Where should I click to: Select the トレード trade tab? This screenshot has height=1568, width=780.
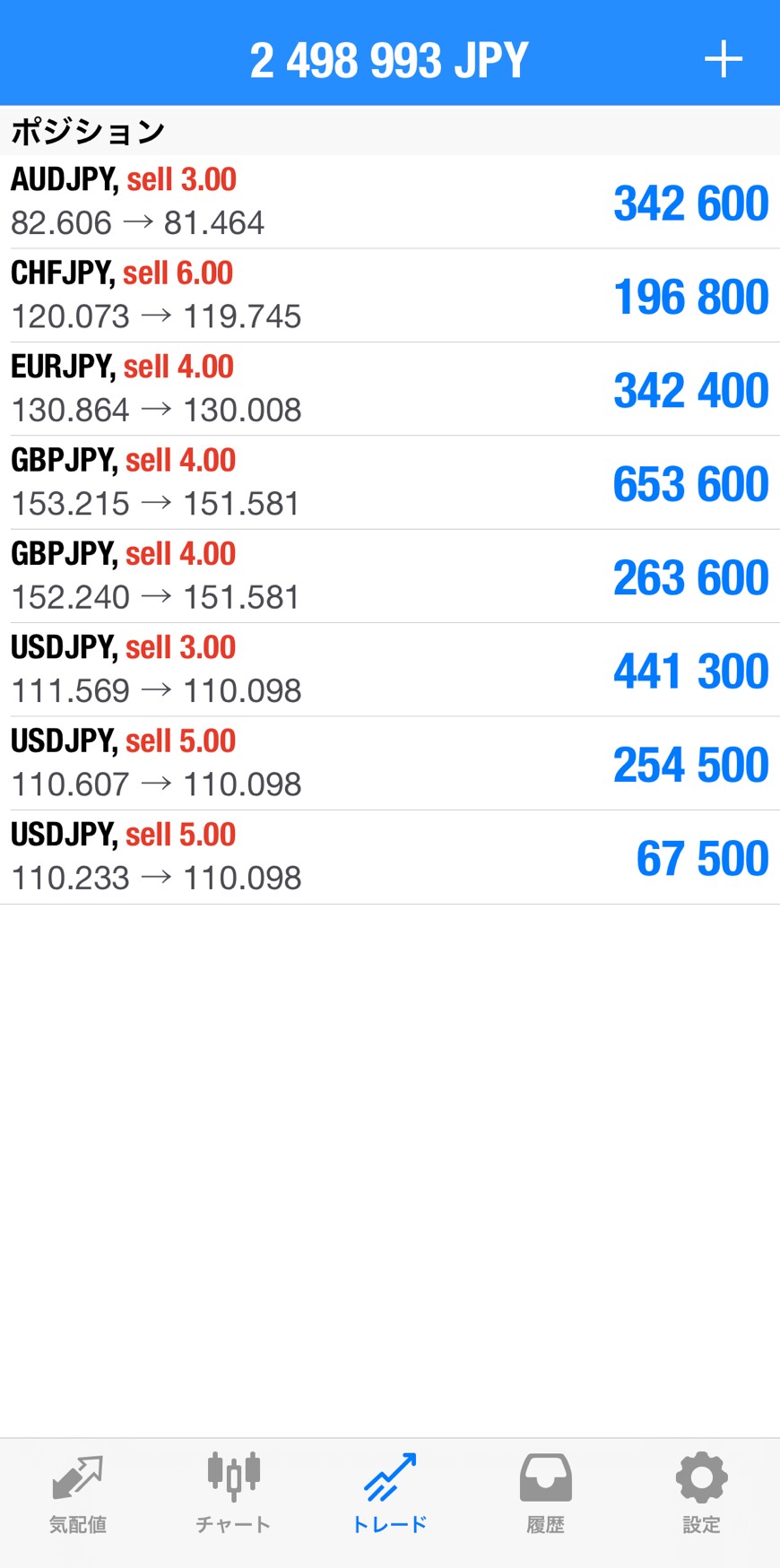(x=390, y=1493)
